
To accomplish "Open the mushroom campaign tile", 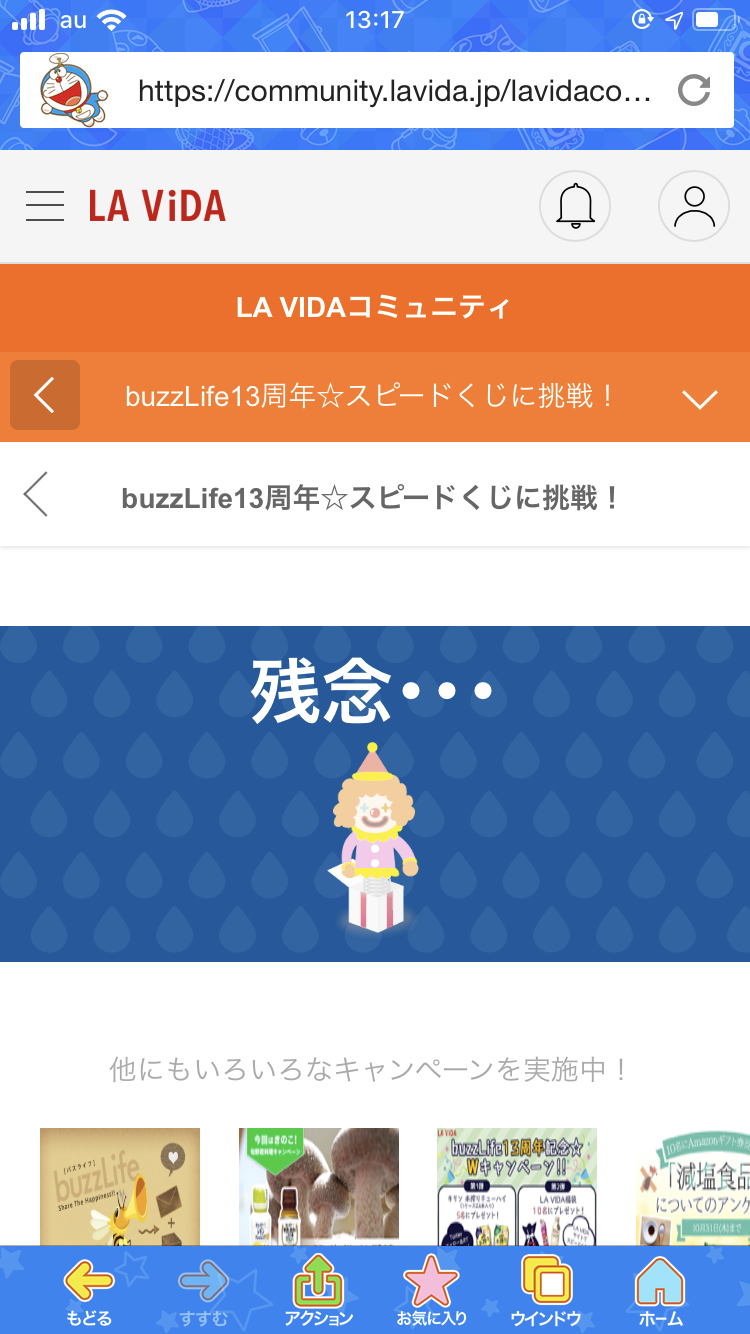I will [319, 1187].
